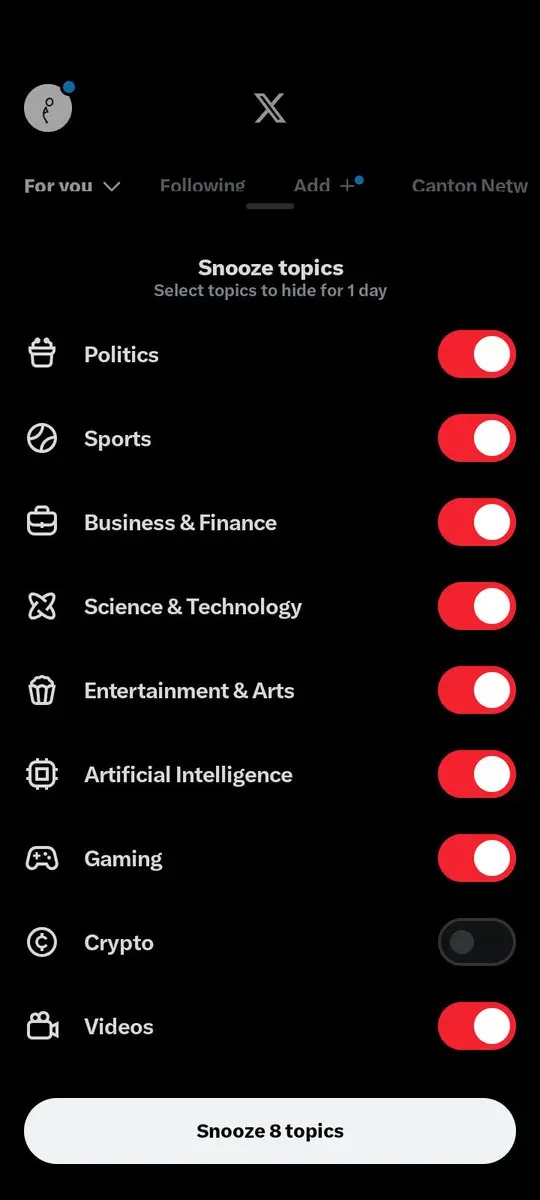Switch off Artificial Intelligence snooze

pos(477,774)
